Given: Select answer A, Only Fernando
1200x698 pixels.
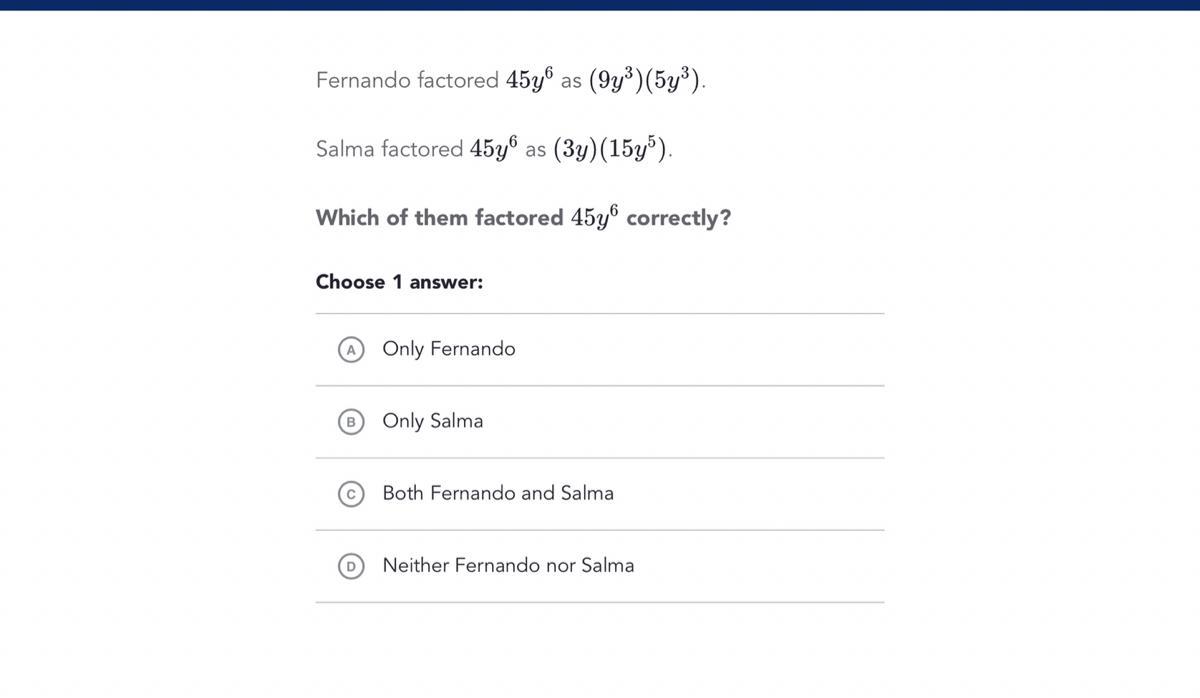Looking at the screenshot, I should [x=600, y=349].
